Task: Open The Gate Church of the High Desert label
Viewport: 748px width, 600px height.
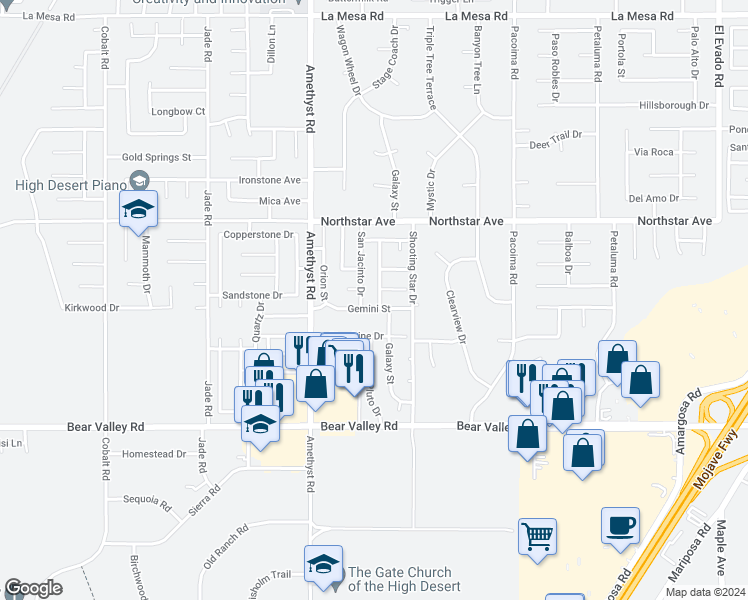Action: coord(404,579)
